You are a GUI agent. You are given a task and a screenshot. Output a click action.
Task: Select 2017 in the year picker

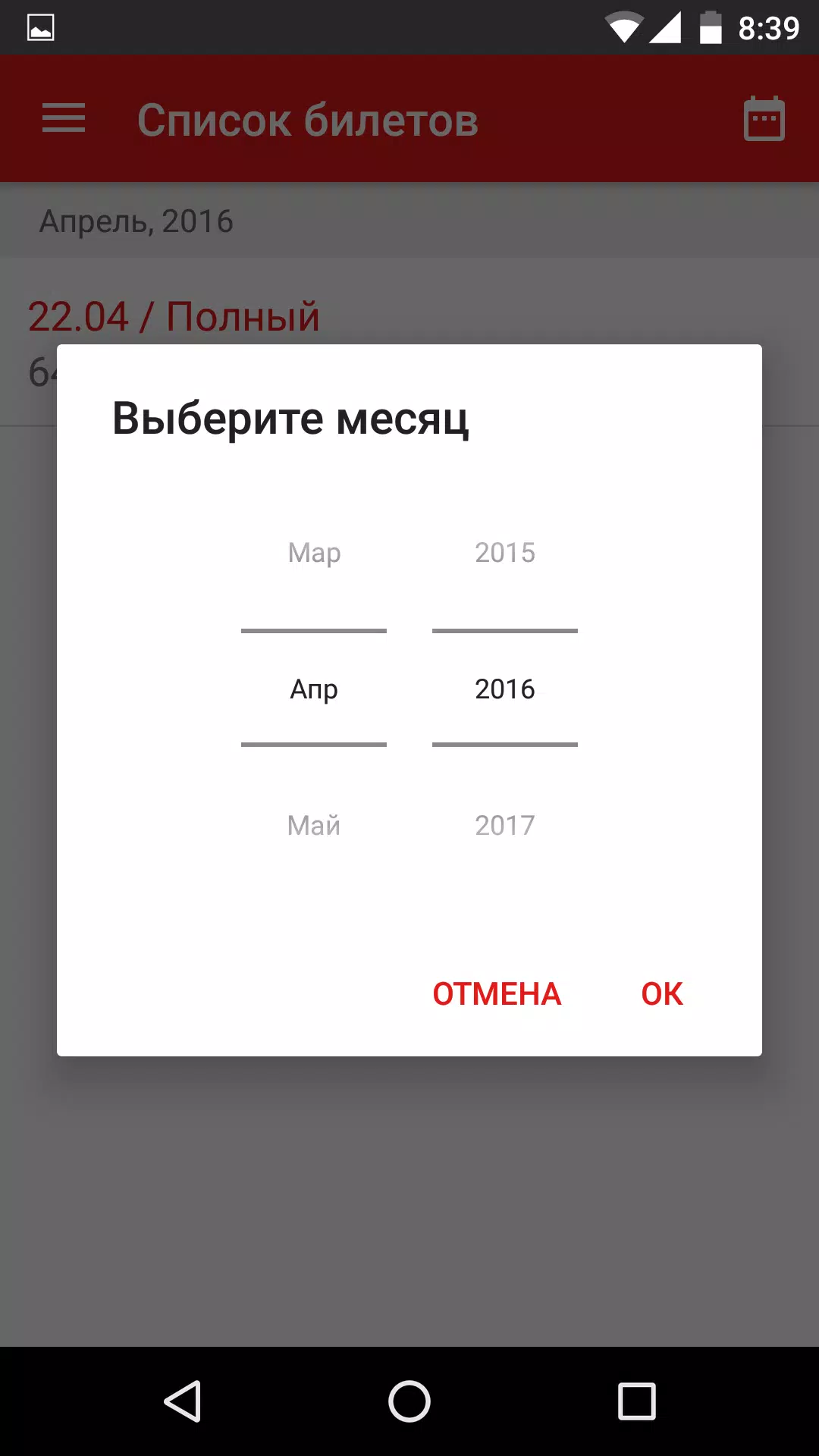[504, 825]
